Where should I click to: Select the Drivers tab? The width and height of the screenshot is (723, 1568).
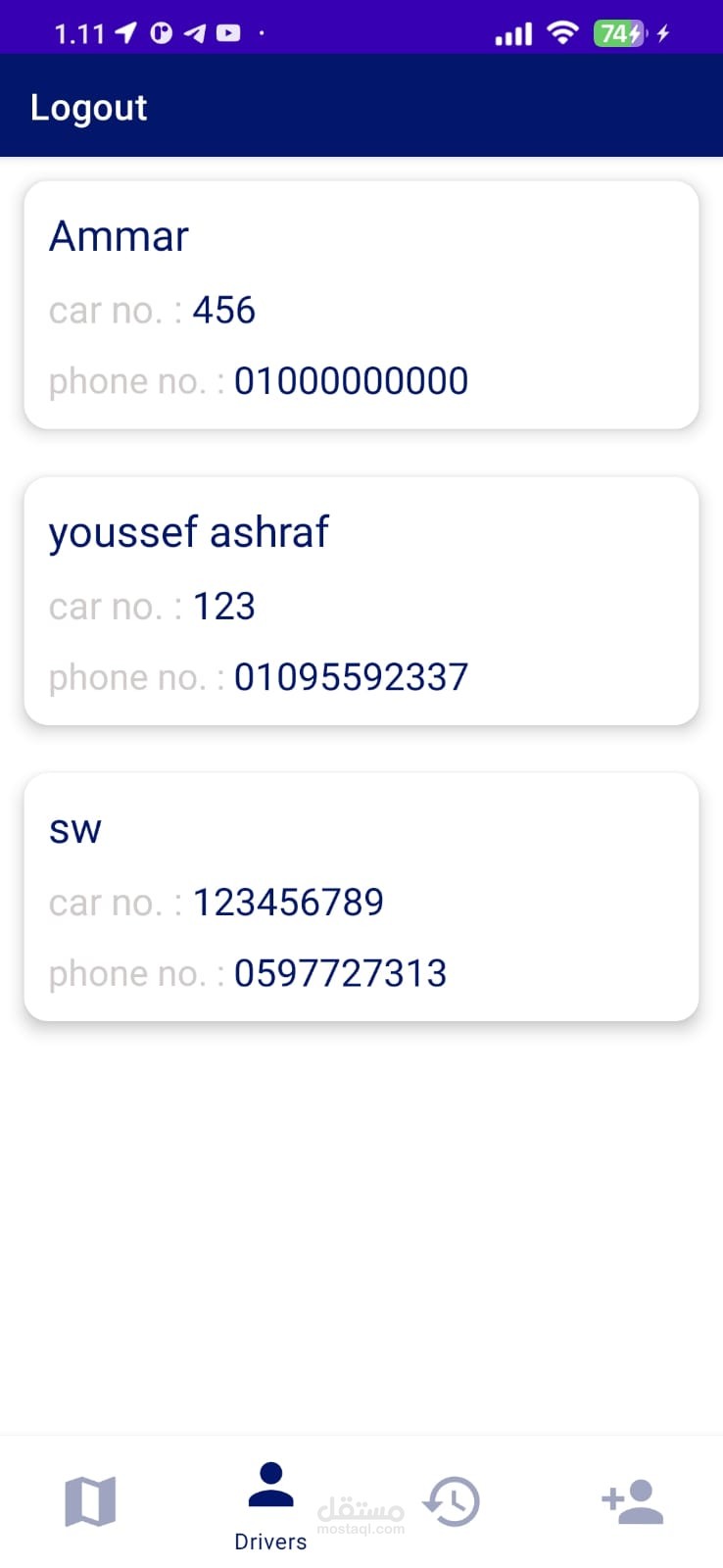click(271, 1506)
